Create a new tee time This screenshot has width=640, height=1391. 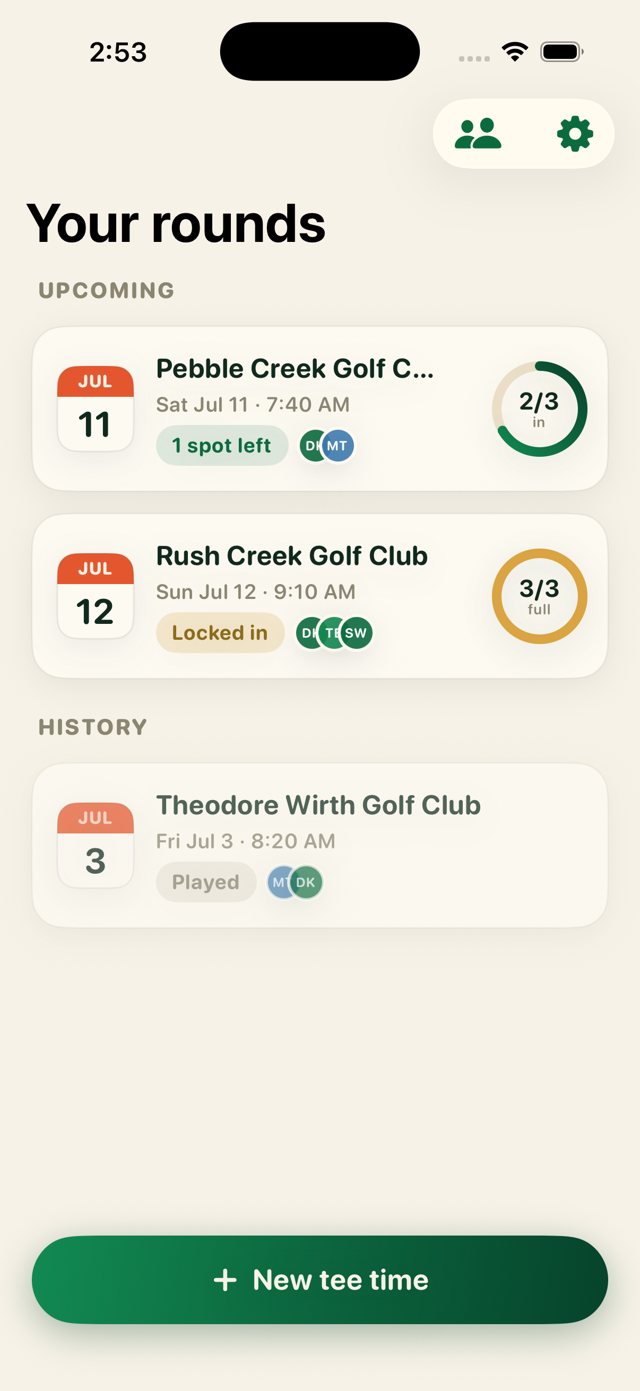[x=320, y=1280]
